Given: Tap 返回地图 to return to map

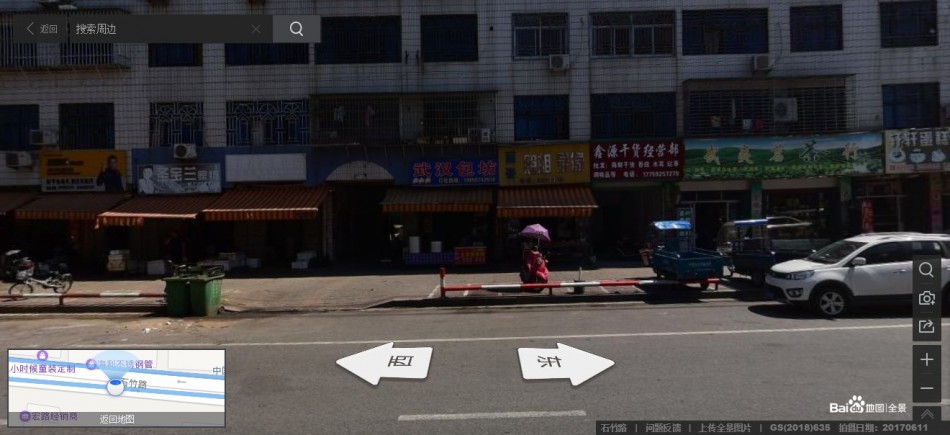Looking at the screenshot, I should coord(116,419).
